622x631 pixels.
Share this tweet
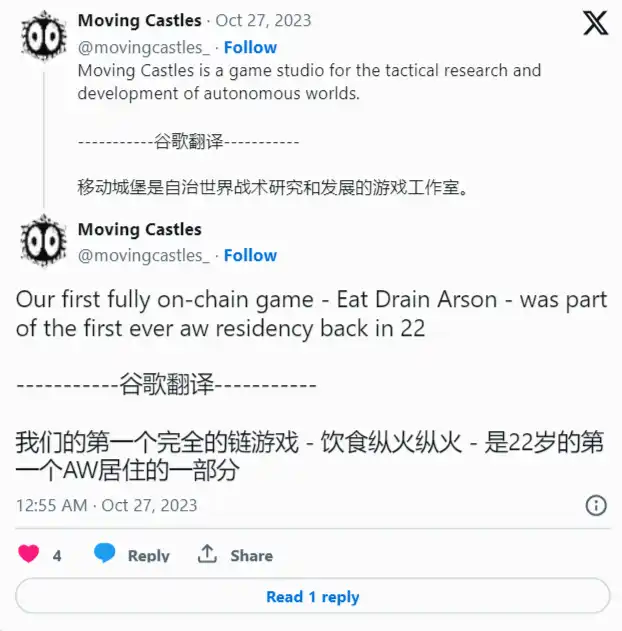(235, 555)
